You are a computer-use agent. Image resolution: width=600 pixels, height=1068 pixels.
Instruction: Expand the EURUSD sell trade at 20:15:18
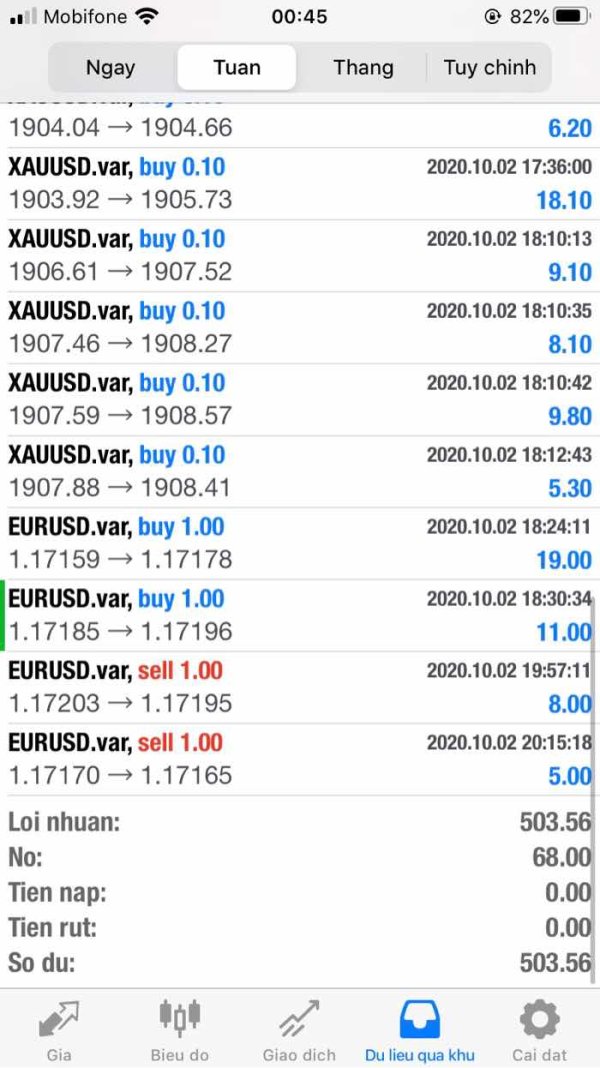300,760
